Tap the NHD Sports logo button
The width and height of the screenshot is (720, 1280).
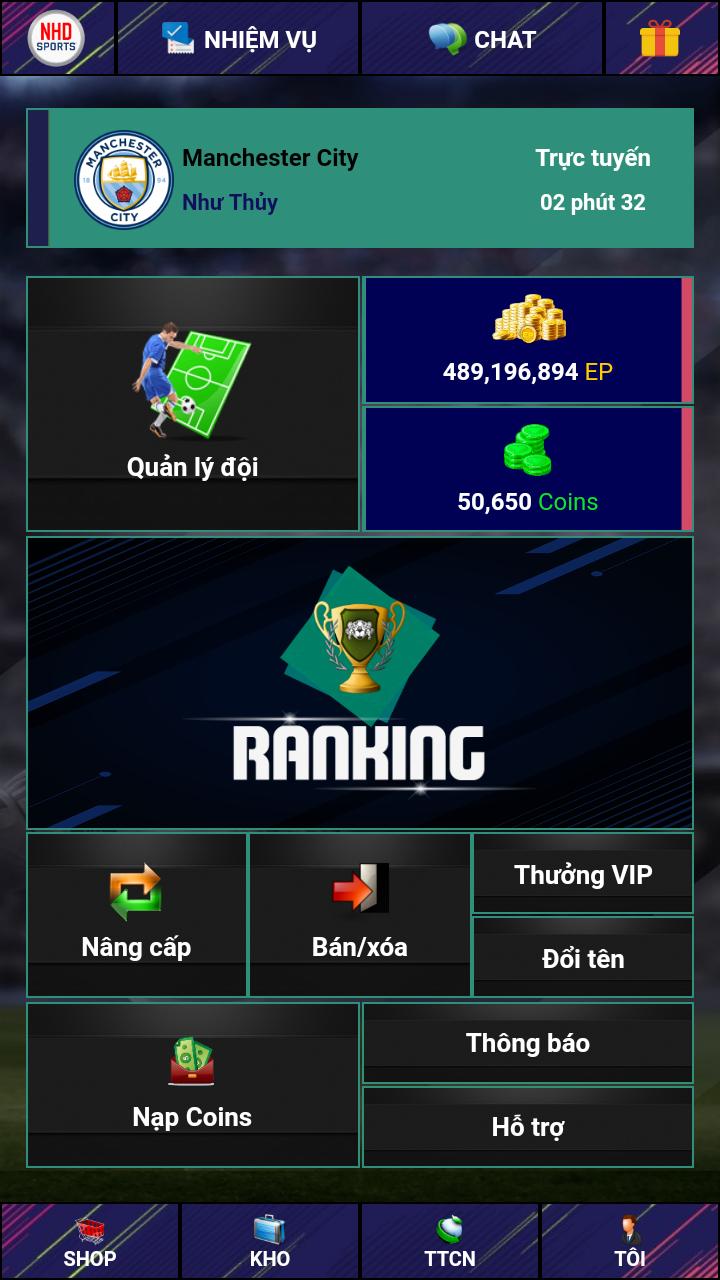56,38
